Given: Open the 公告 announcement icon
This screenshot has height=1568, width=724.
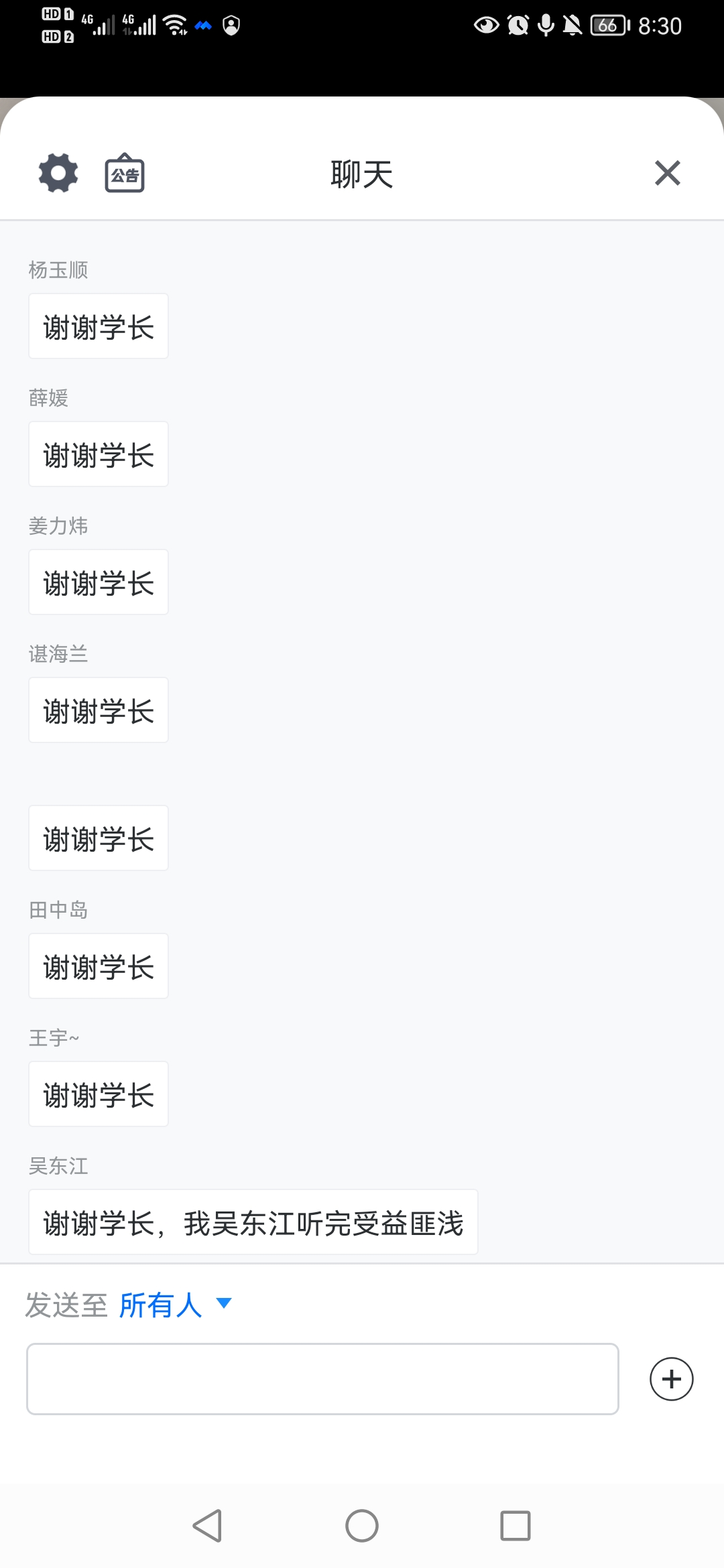Looking at the screenshot, I should [x=125, y=173].
